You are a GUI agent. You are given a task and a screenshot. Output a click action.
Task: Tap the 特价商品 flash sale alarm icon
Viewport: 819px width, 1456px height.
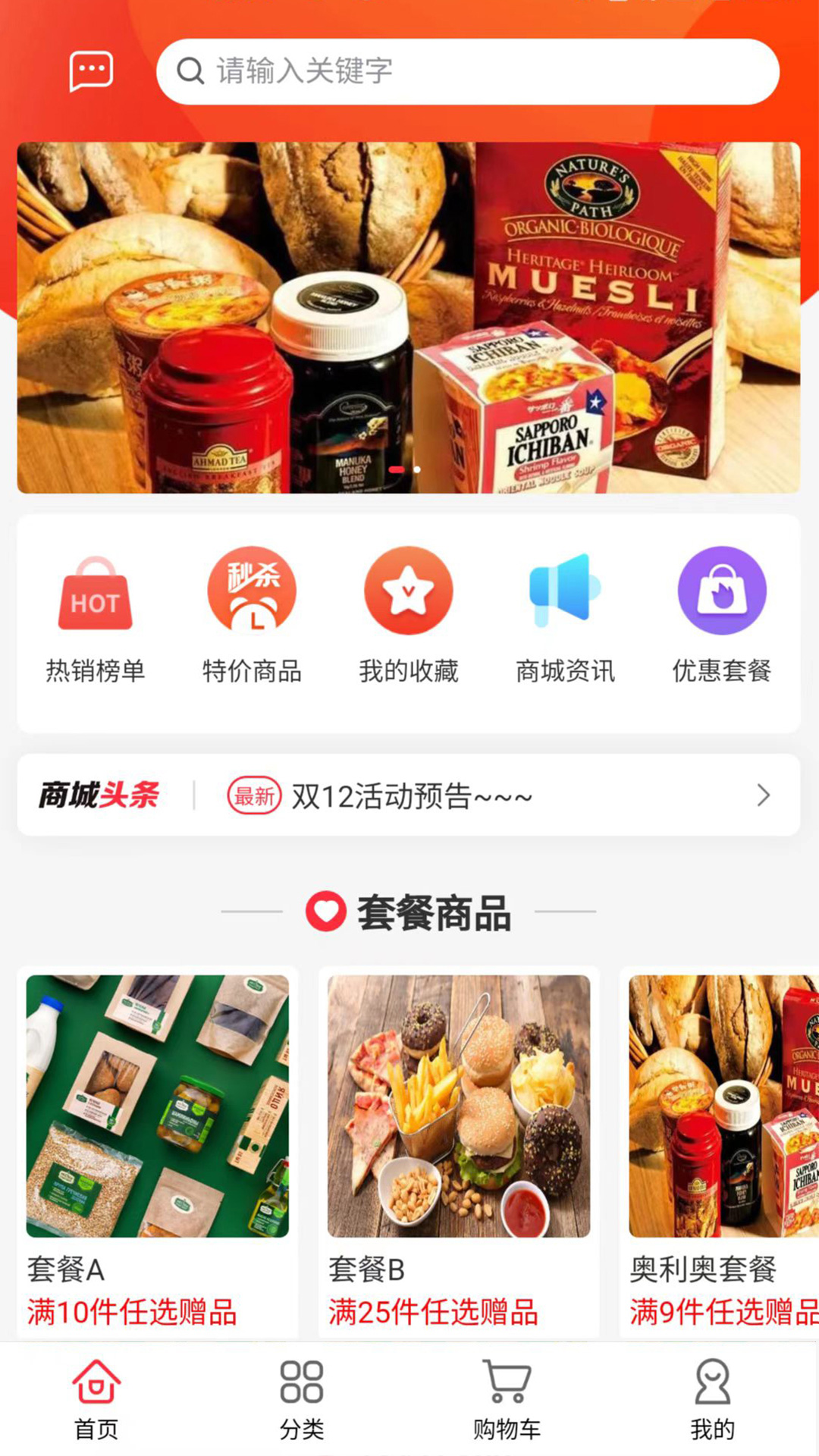tap(252, 591)
